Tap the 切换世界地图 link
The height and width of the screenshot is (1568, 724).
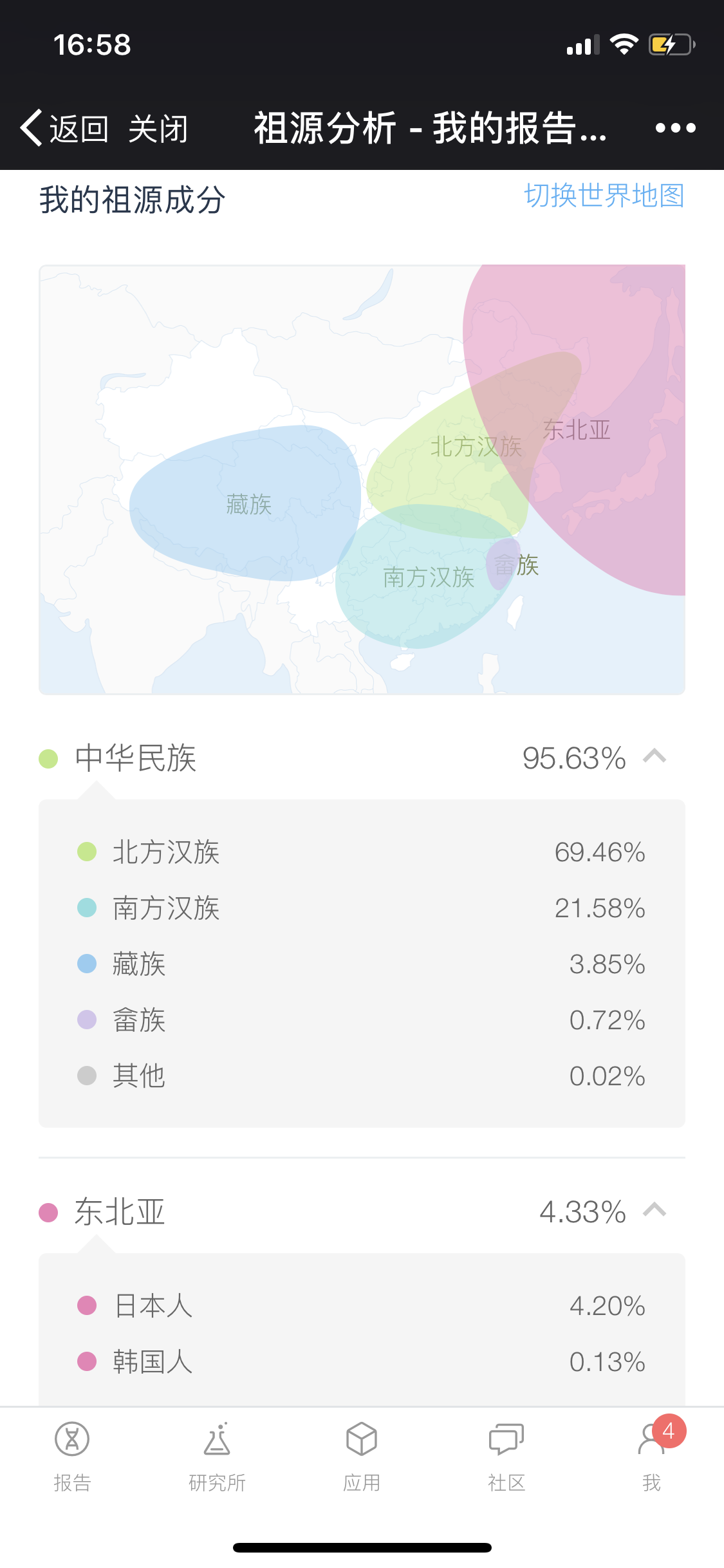click(x=604, y=196)
